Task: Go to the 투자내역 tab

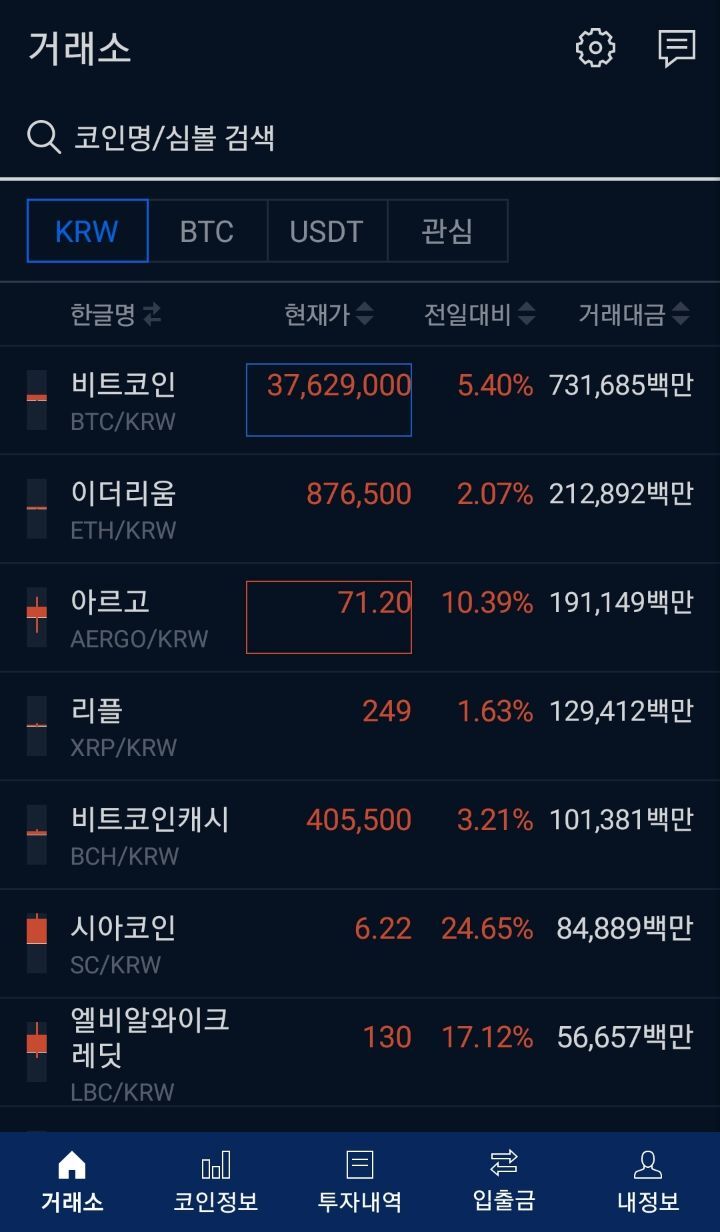Action: click(x=360, y=1182)
